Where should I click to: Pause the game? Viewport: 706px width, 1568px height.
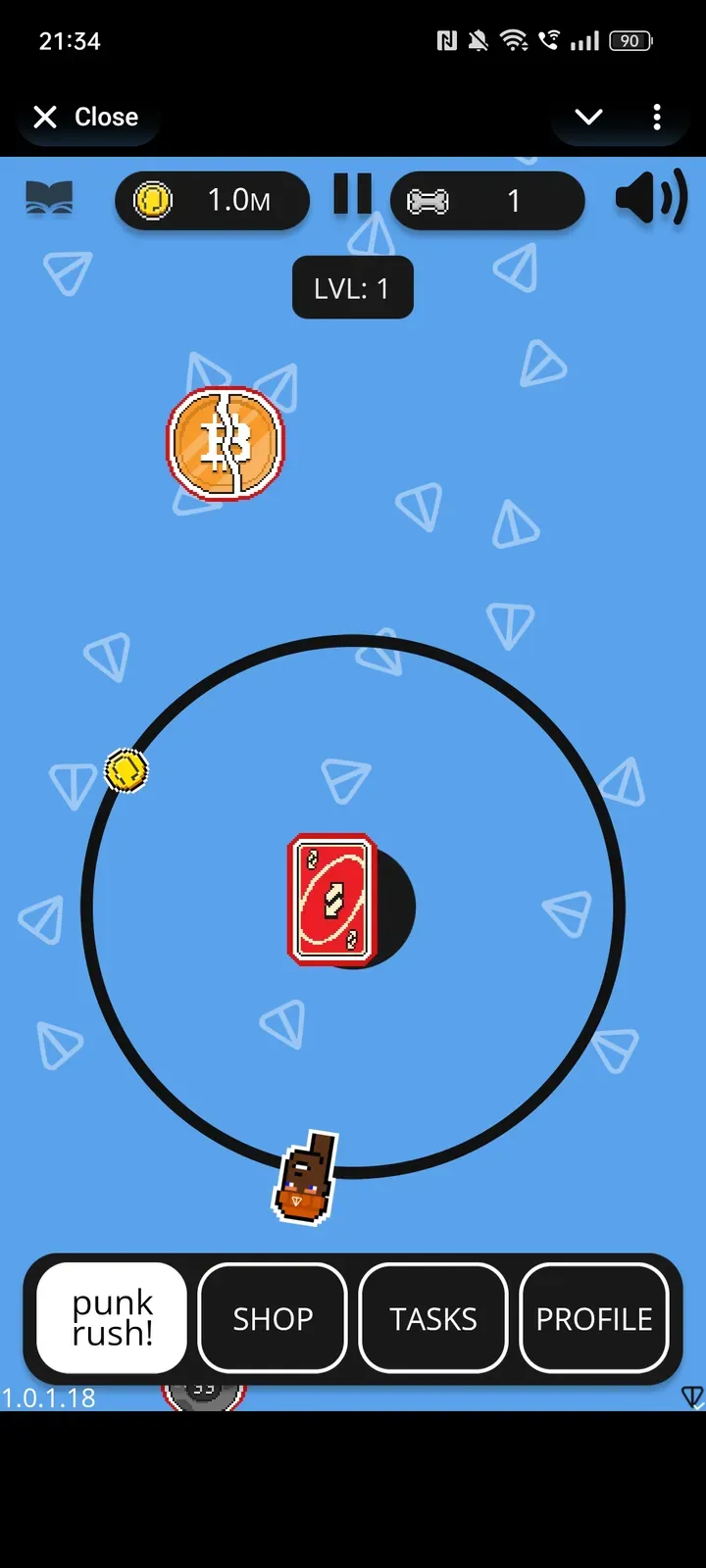(352, 194)
